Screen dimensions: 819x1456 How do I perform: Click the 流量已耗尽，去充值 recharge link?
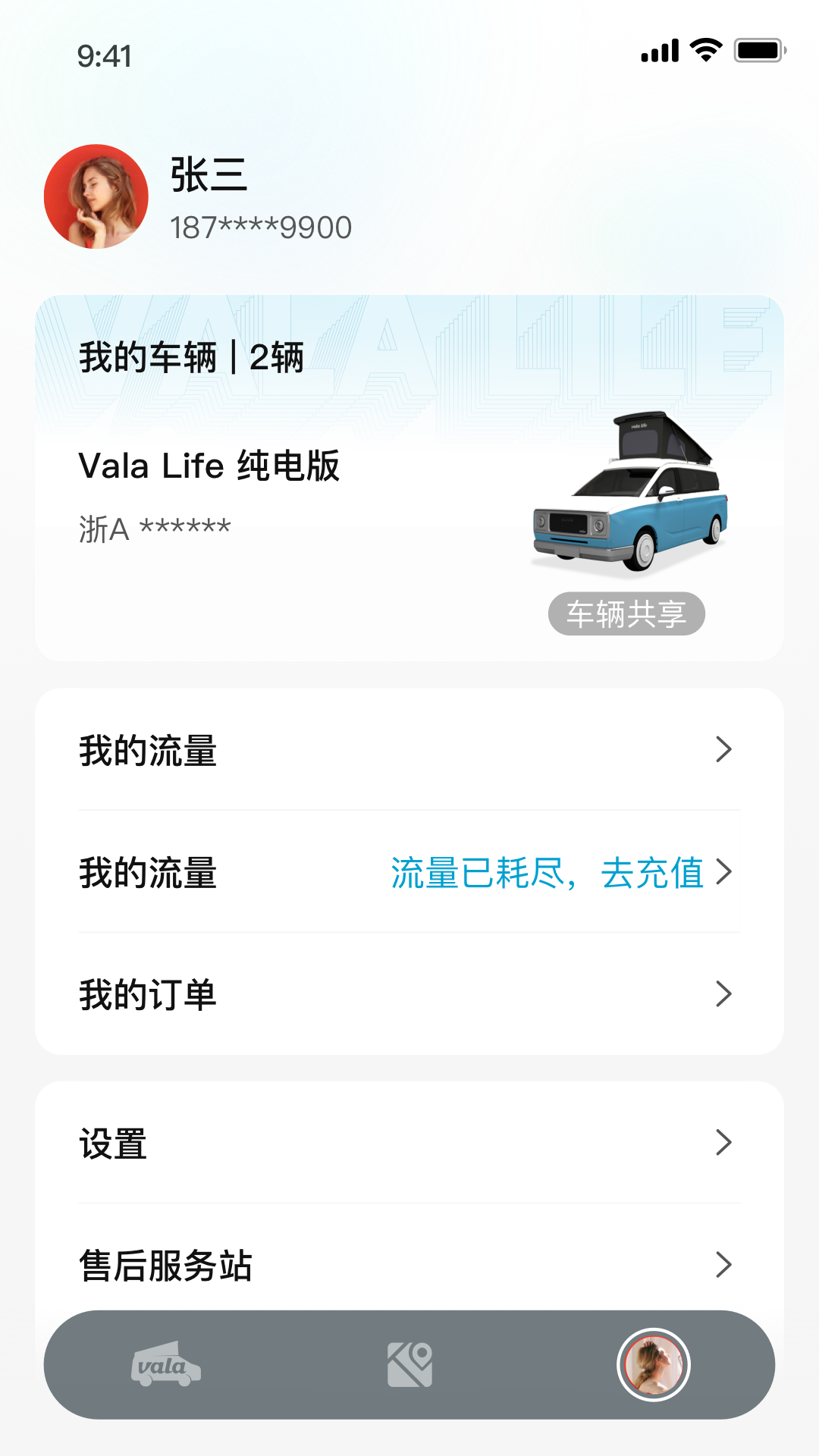548,874
